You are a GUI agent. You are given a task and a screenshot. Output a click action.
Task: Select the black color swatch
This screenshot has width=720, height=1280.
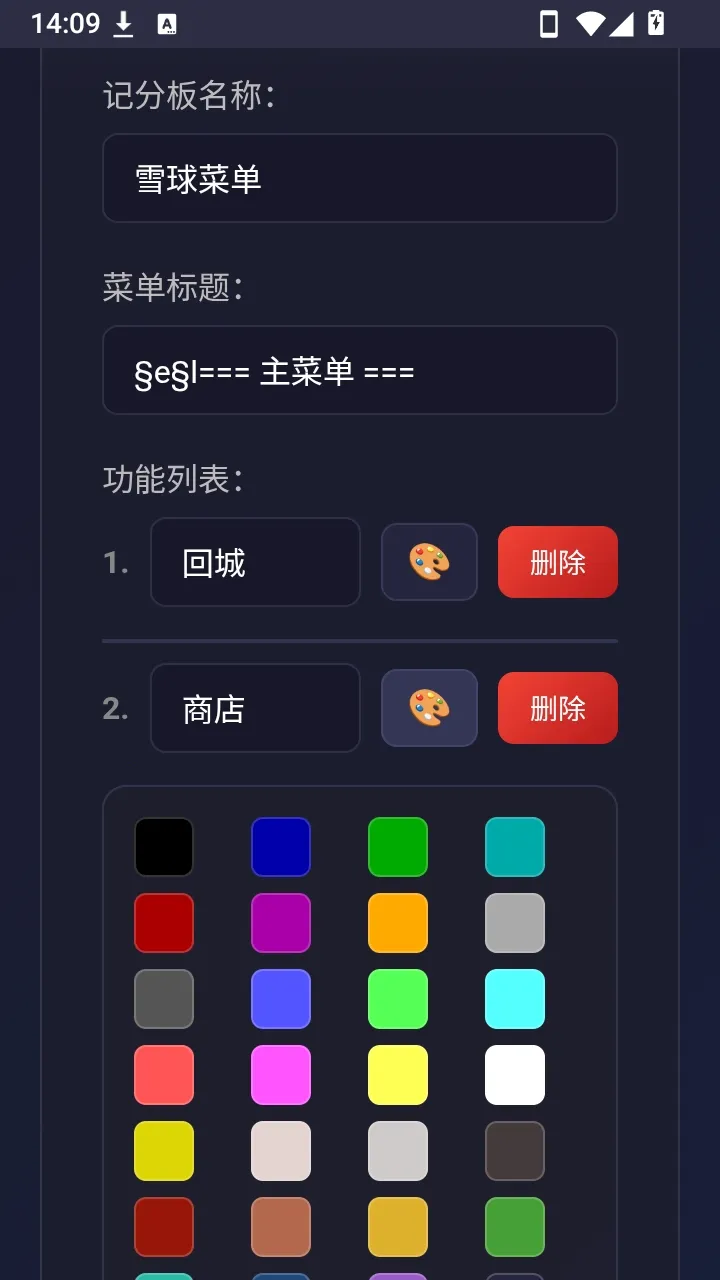click(x=164, y=847)
